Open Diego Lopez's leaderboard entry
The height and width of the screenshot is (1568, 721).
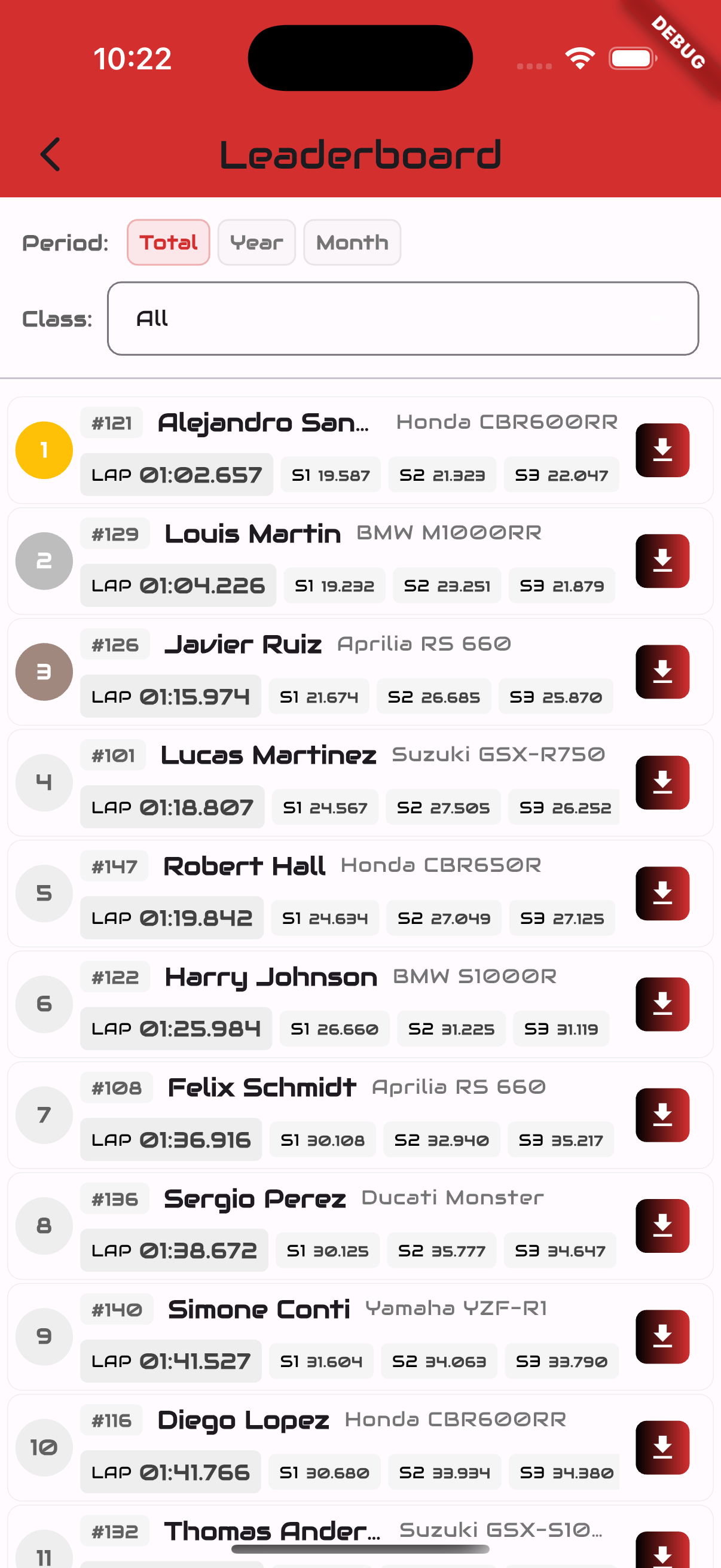point(304,1447)
